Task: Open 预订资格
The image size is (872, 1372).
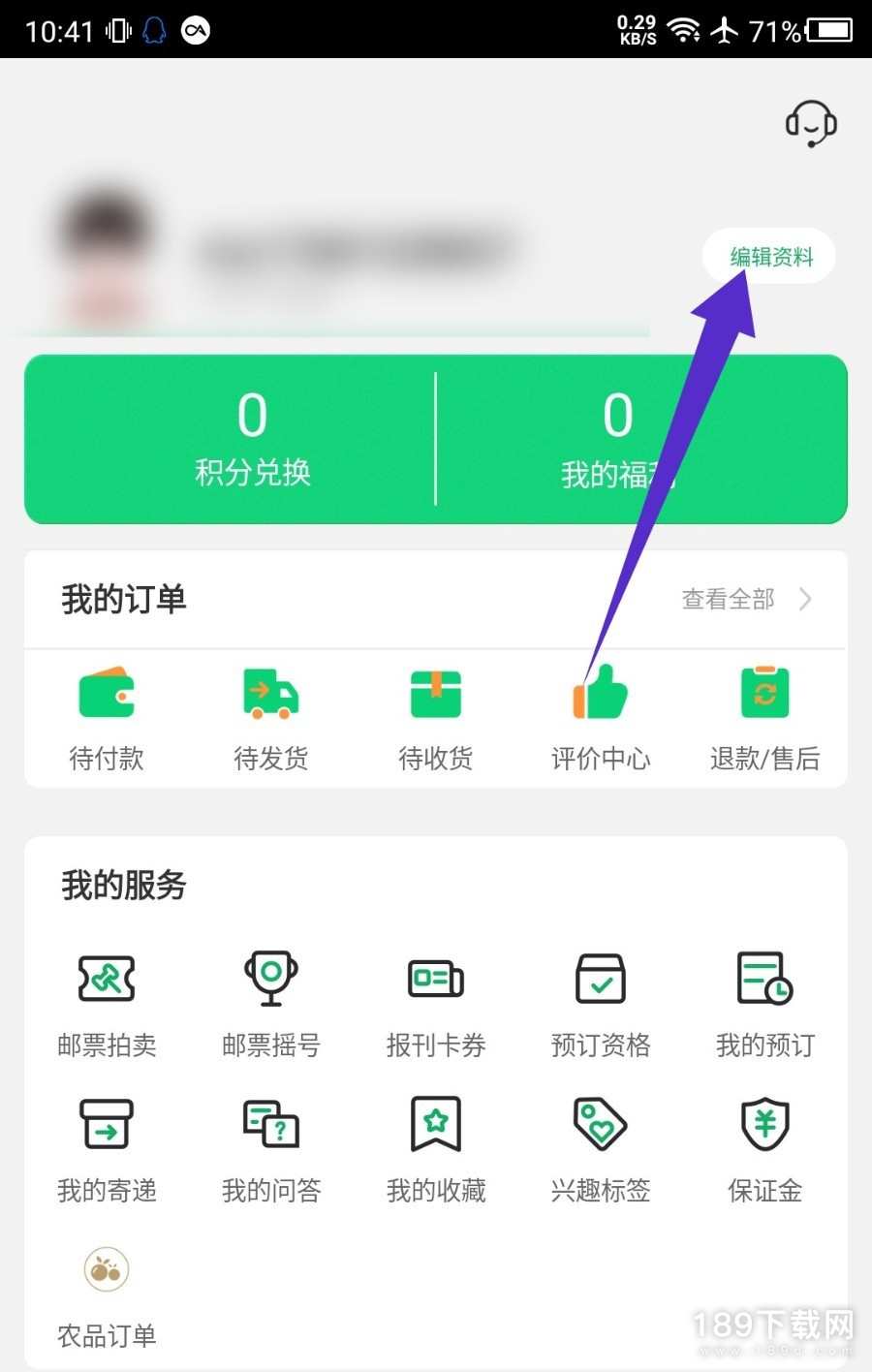Action: [601, 1003]
